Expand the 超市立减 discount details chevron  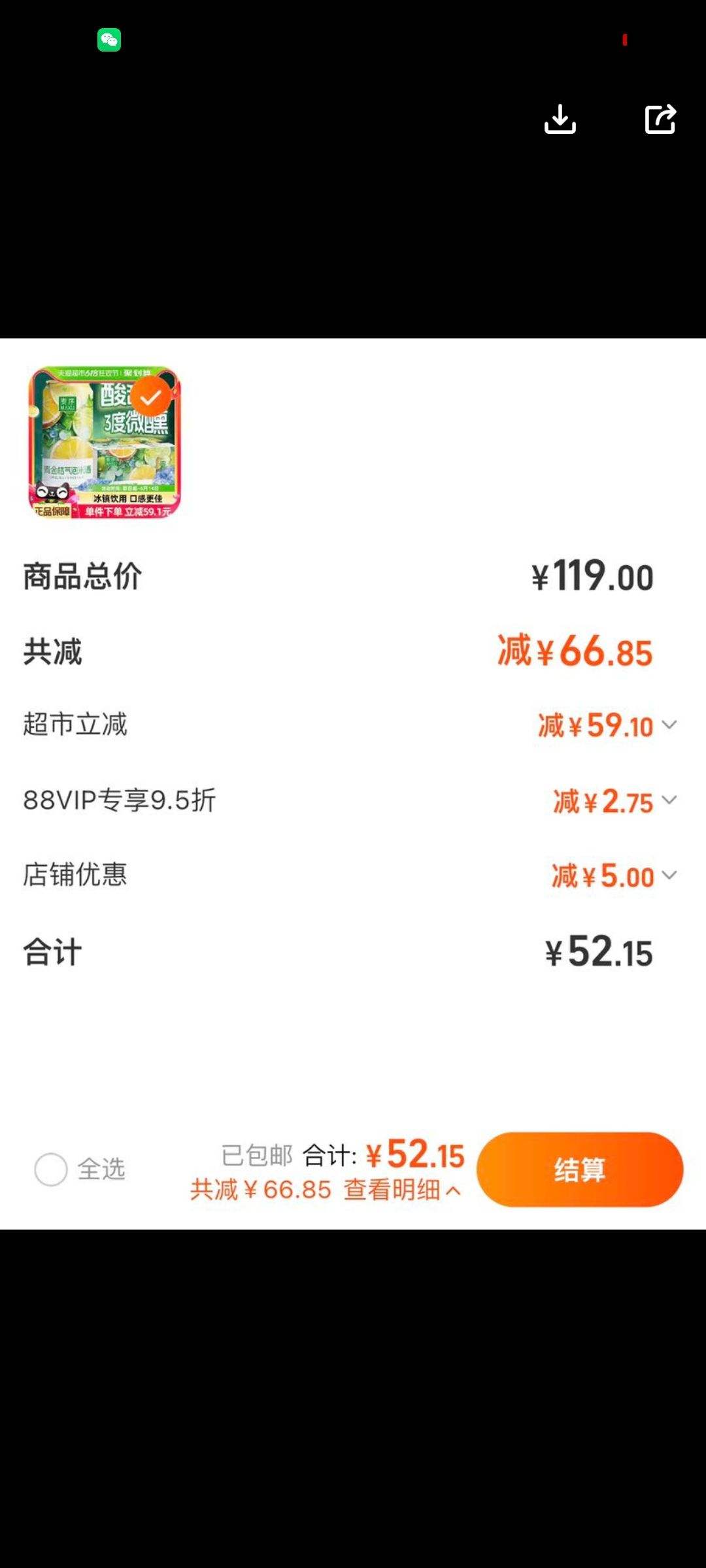click(669, 725)
